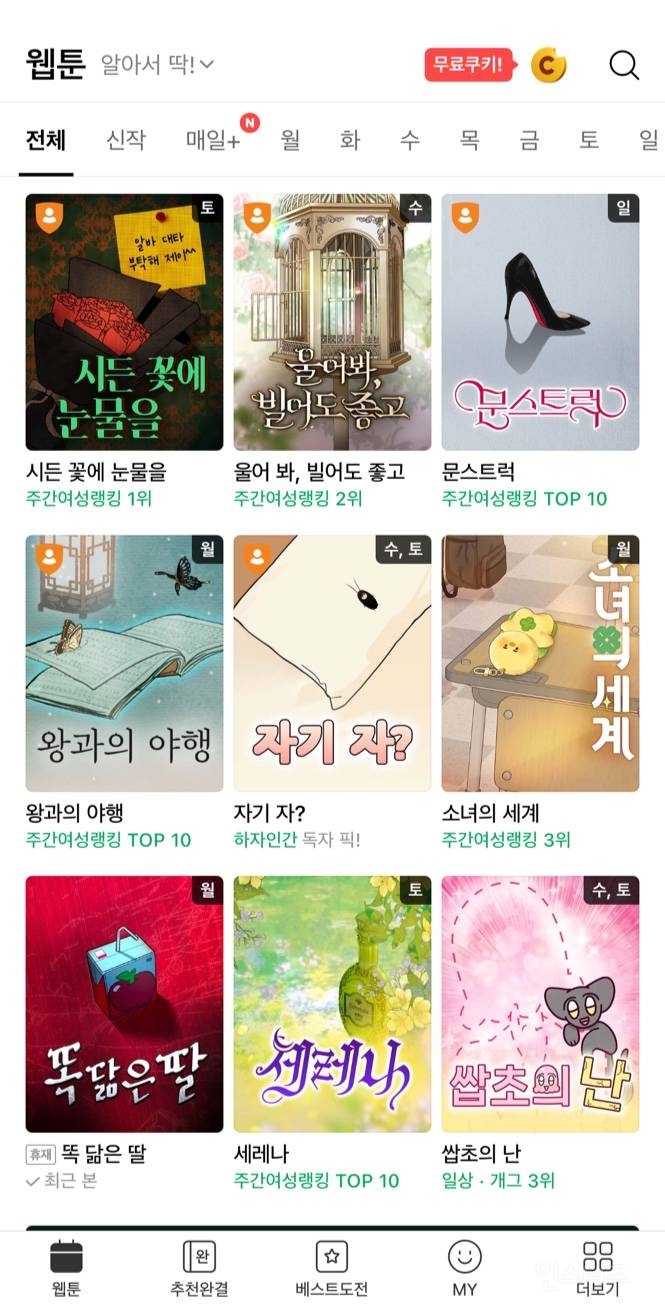Go to 베스트도전 in bottom navigation
Viewport: 665px width, 1313px height.
pos(332,1268)
